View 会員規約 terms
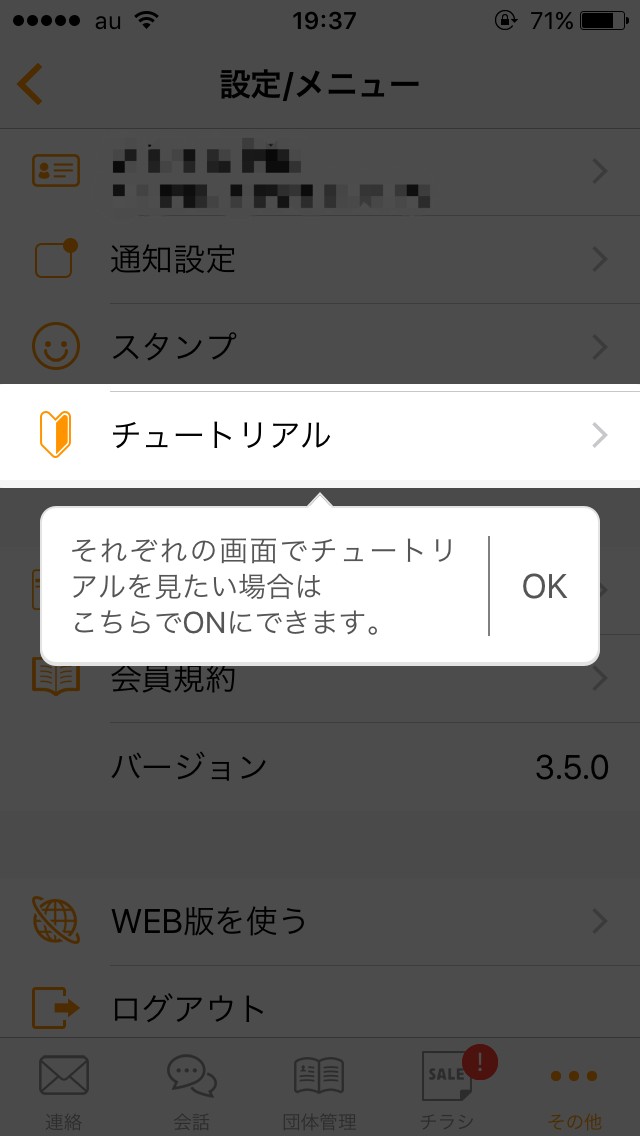The width and height of the screenshot is (640, 1136). pos(320,680)
